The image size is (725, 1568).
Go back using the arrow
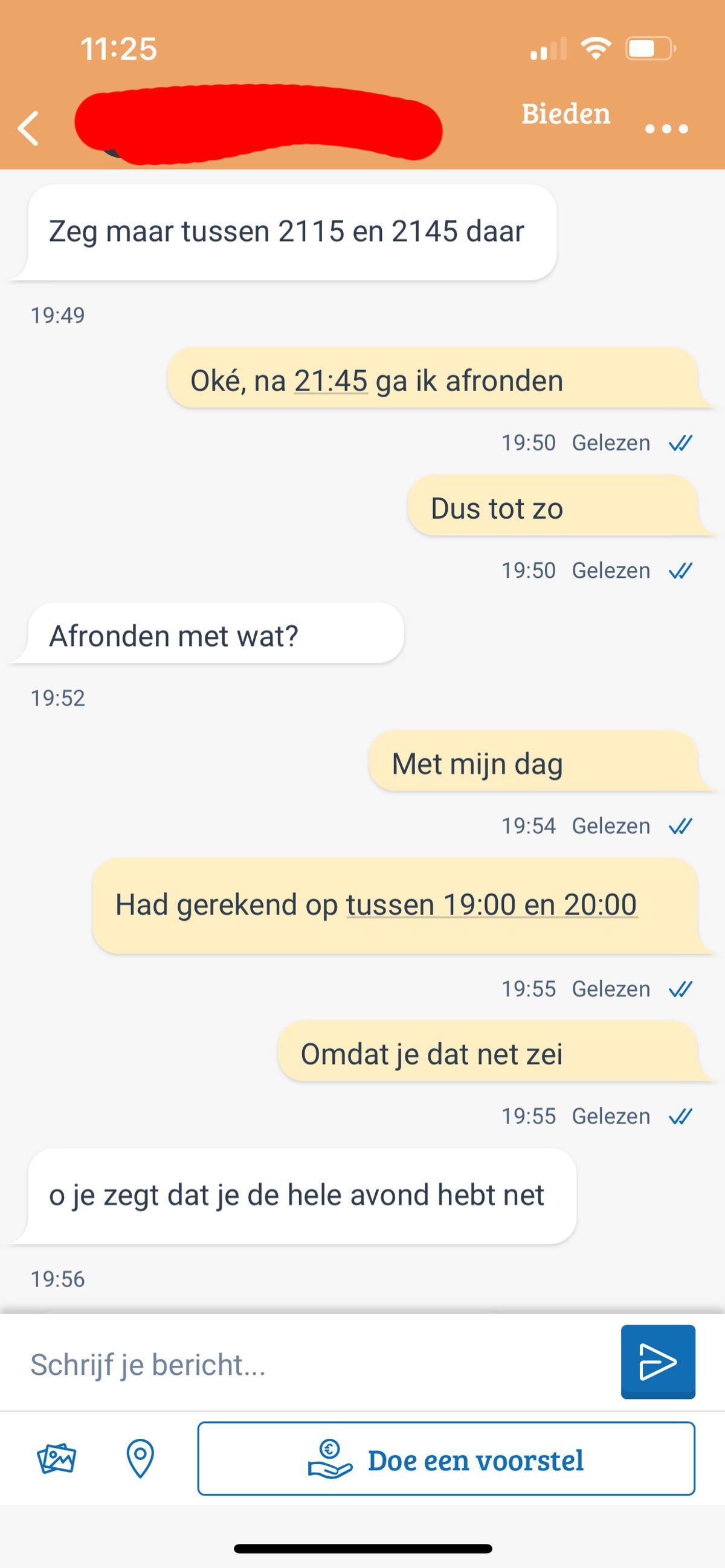(x=28, y=129)
